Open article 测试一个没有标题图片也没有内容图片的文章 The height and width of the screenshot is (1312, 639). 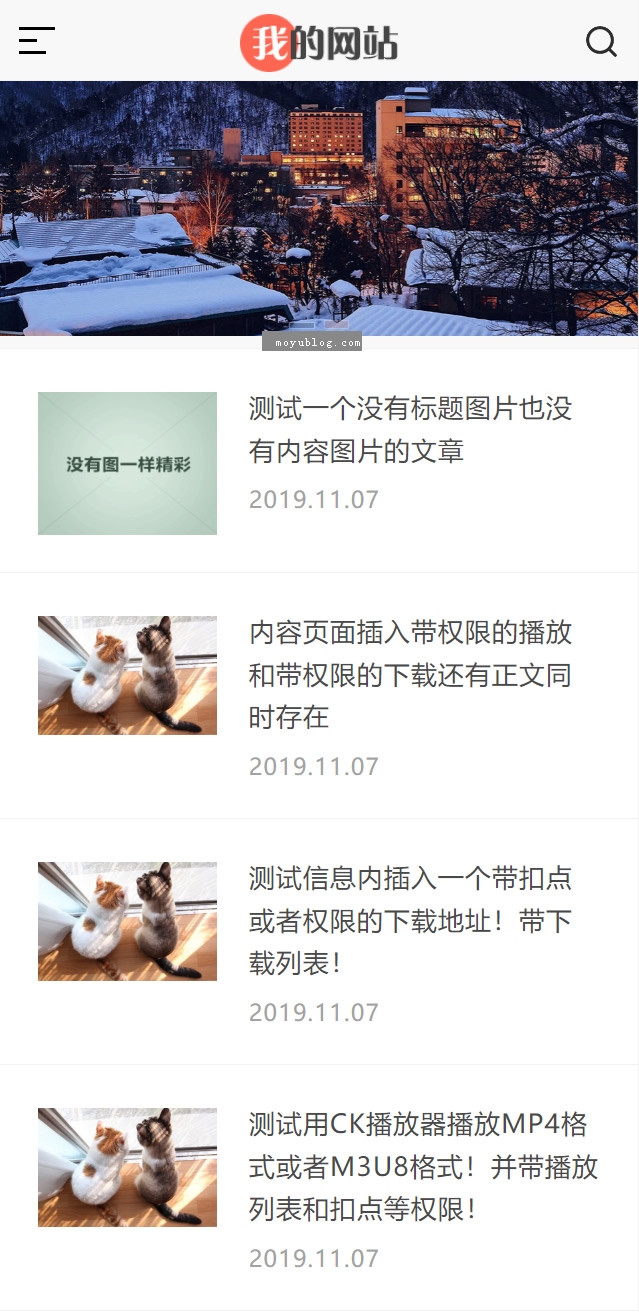coord(410,430)
